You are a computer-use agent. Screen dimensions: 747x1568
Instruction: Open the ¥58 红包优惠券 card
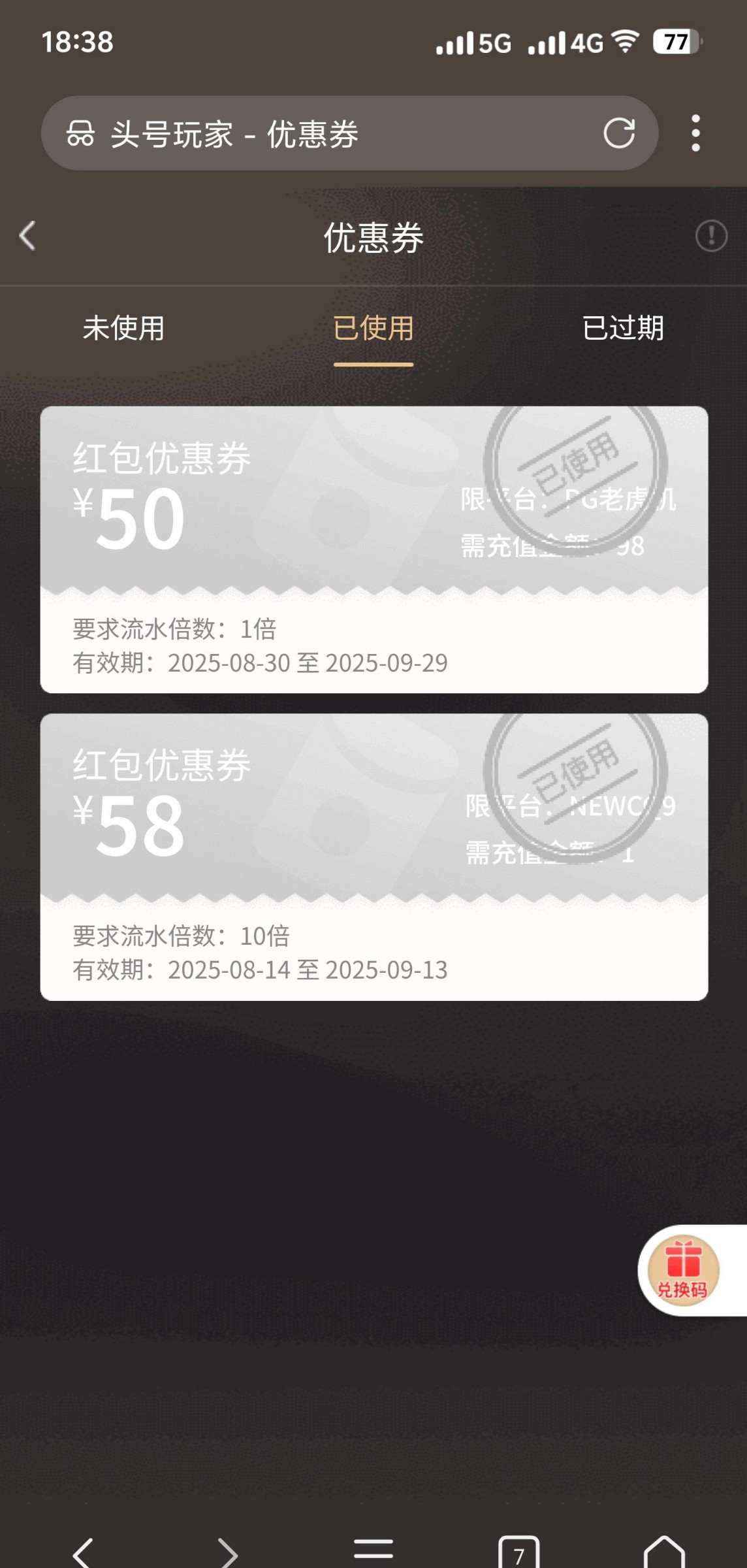pos(374,857)
